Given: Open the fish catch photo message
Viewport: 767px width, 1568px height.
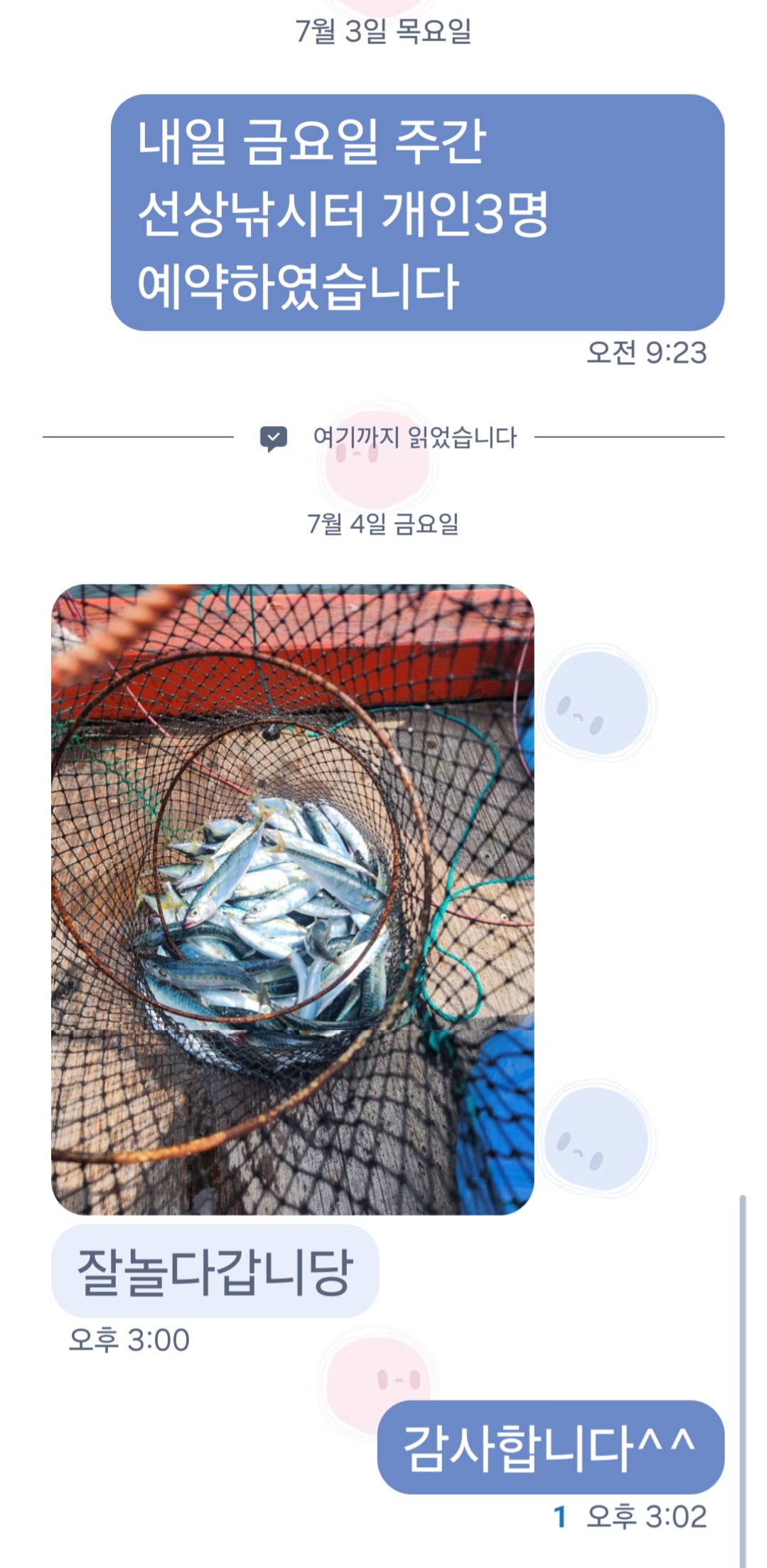Looking at the screenshot, I should [x=292, y=899].
